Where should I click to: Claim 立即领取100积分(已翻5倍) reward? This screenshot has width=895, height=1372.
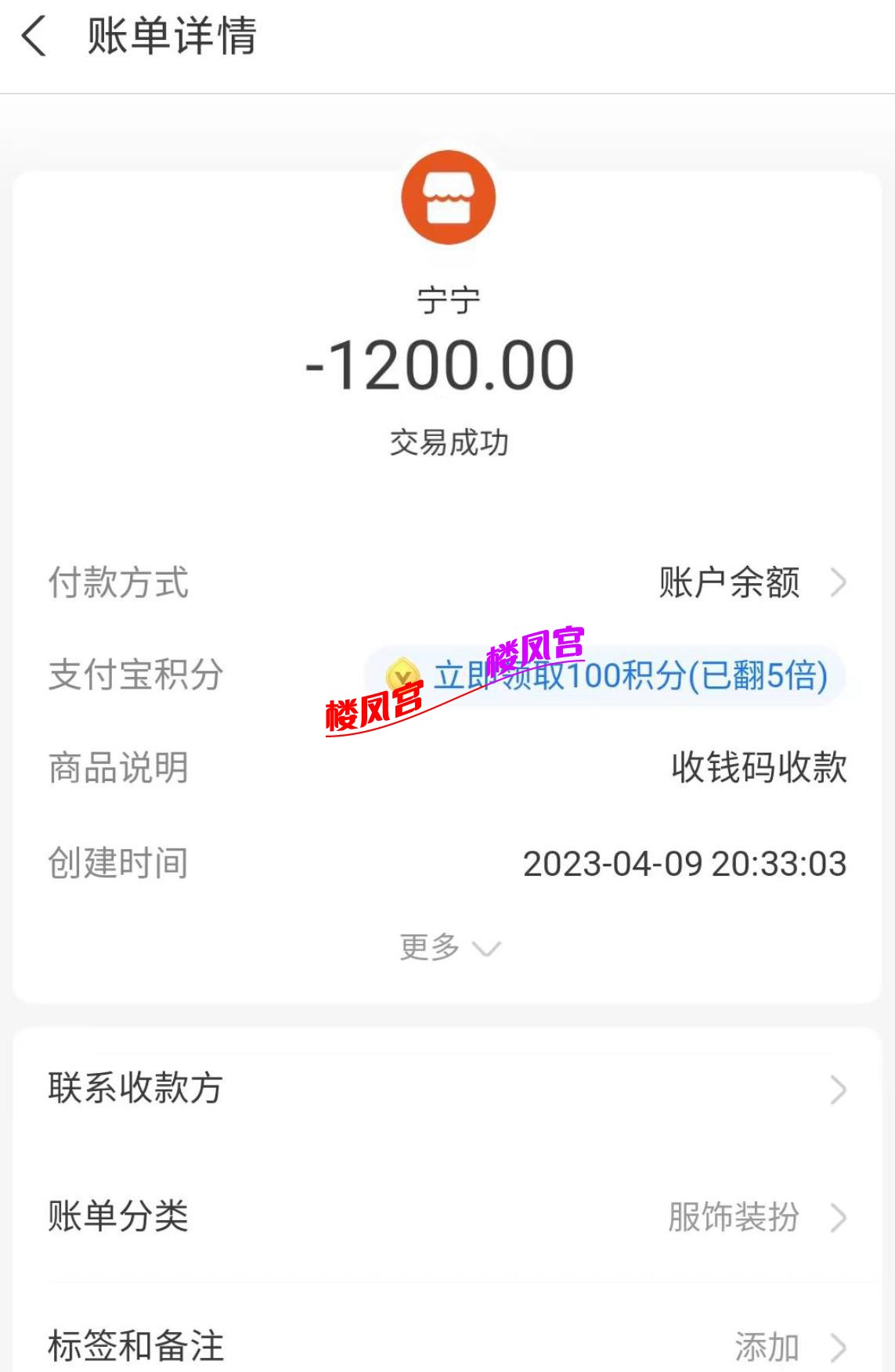[626, 678]
